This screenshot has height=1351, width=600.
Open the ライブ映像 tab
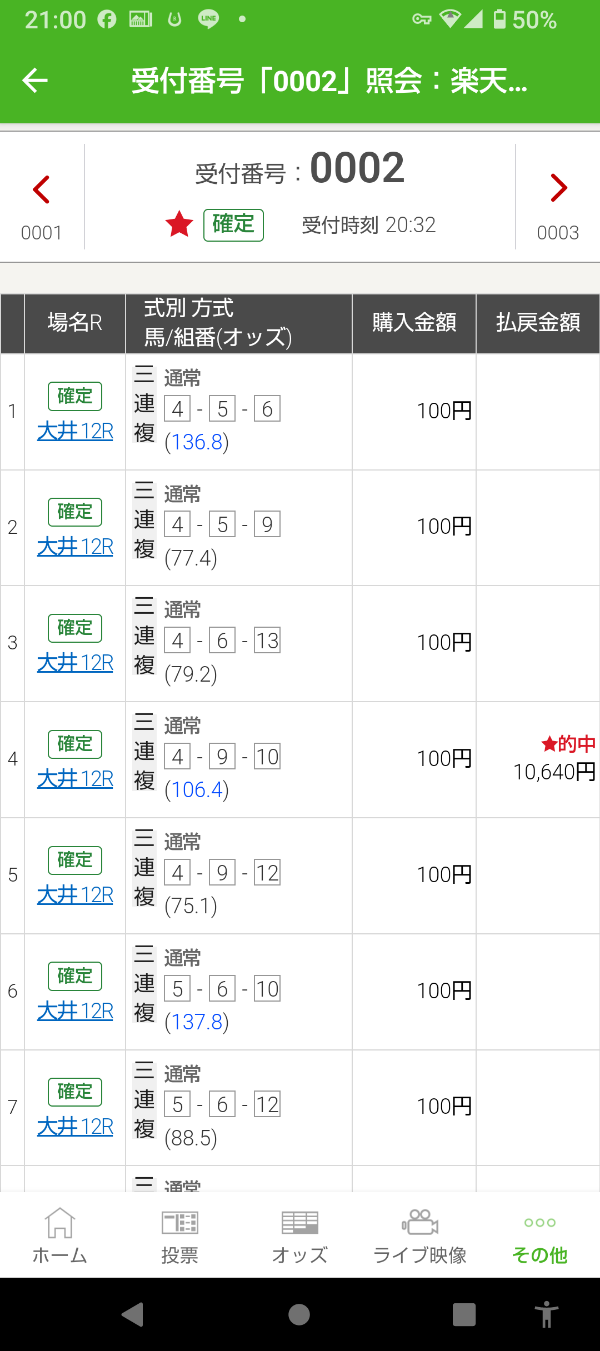point(420,1236)
